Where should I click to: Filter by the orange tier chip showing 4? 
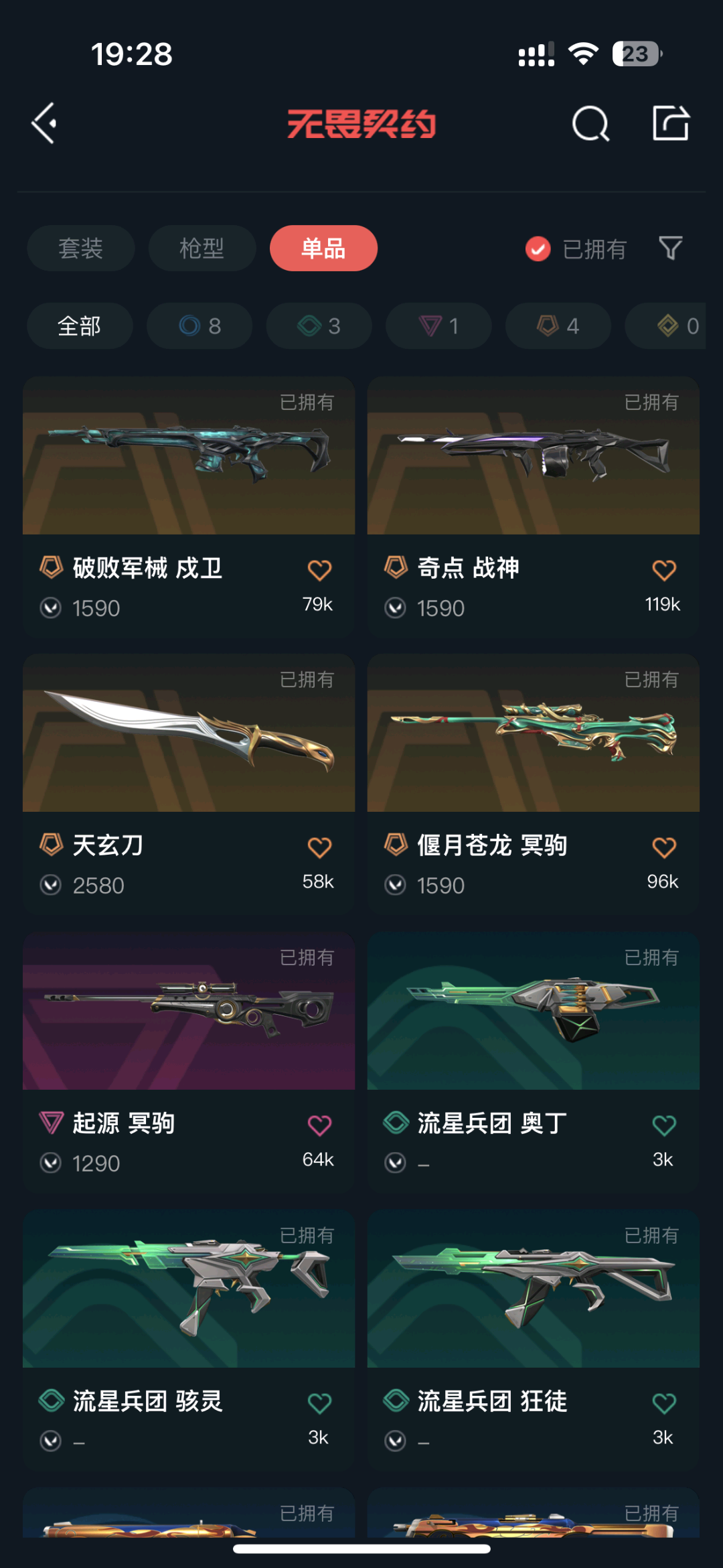click(x=558, y=326)
